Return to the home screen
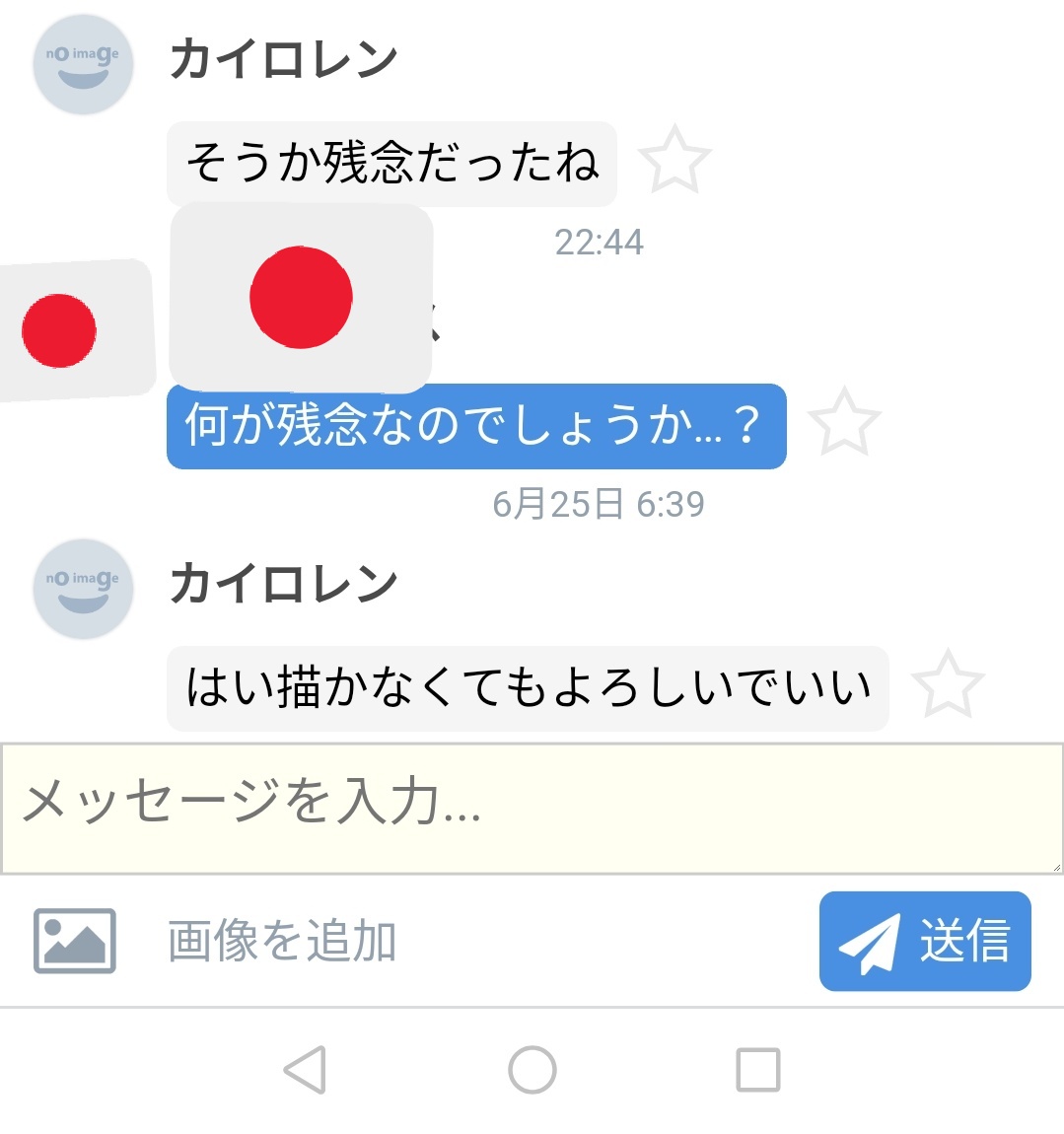This screenshot has width=1064, height=1134. pos(532,1070)
